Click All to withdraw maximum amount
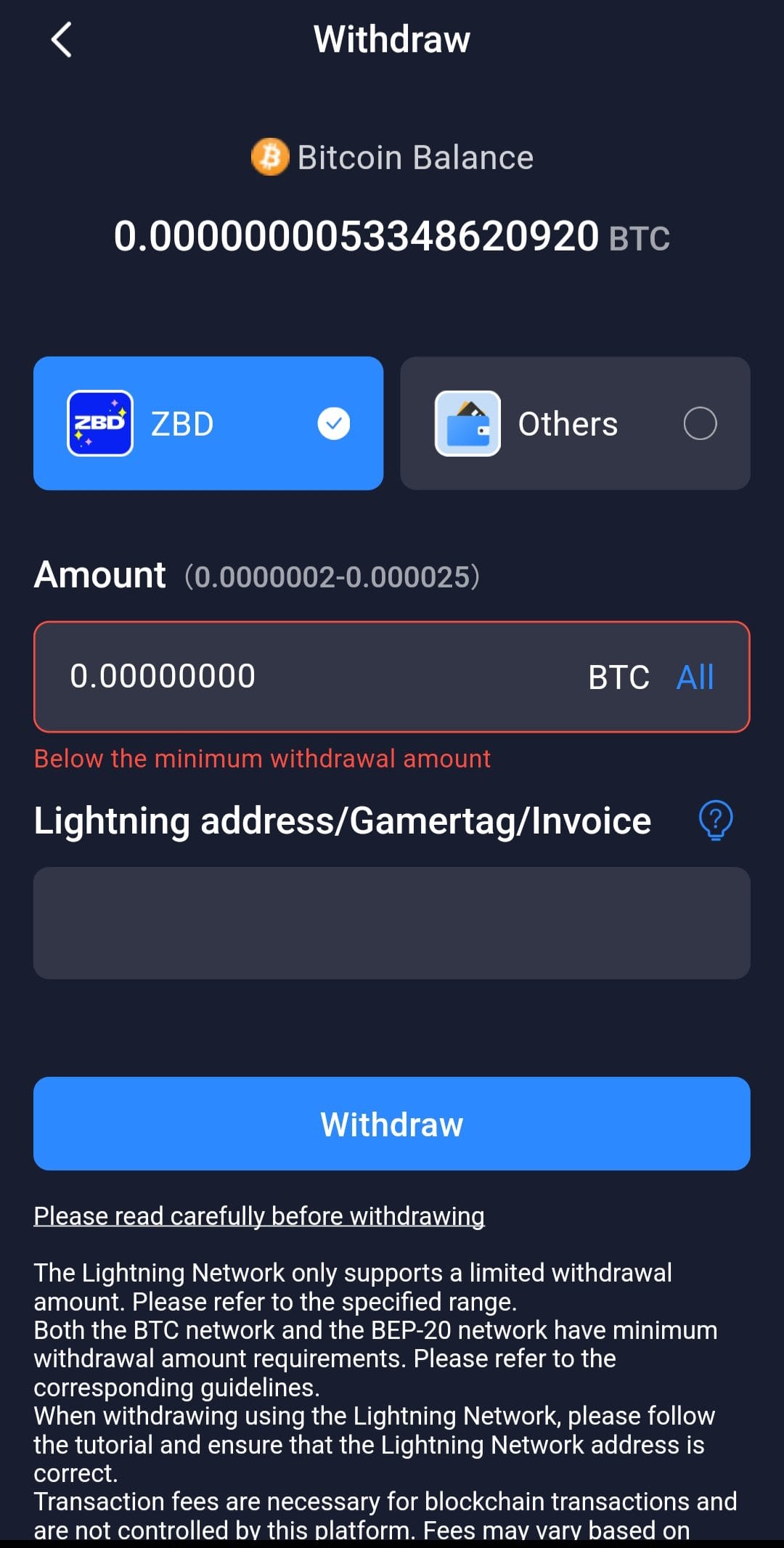 pos(695,676)
